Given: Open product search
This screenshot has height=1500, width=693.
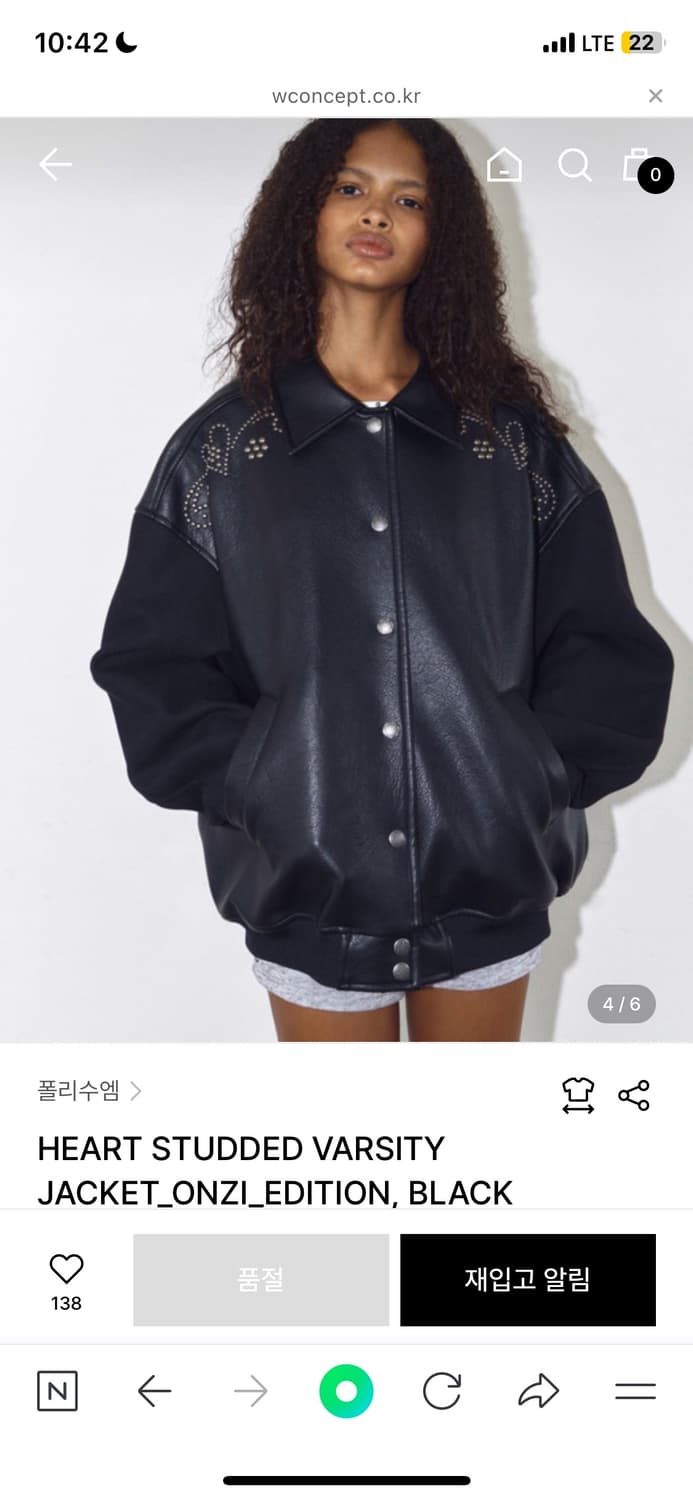Looking at the screenshot, I should [574, 165].
